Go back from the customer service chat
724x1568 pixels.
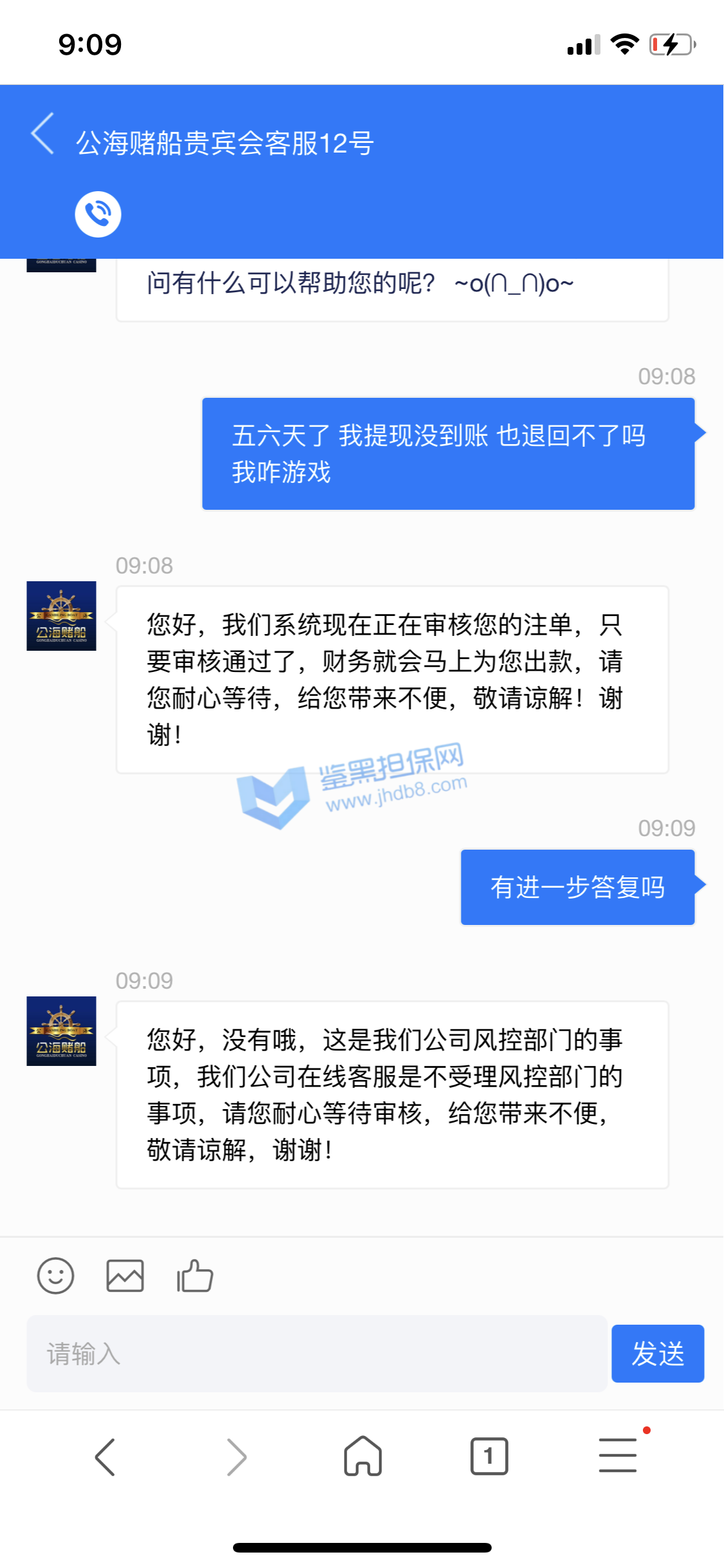click(43, 134)
